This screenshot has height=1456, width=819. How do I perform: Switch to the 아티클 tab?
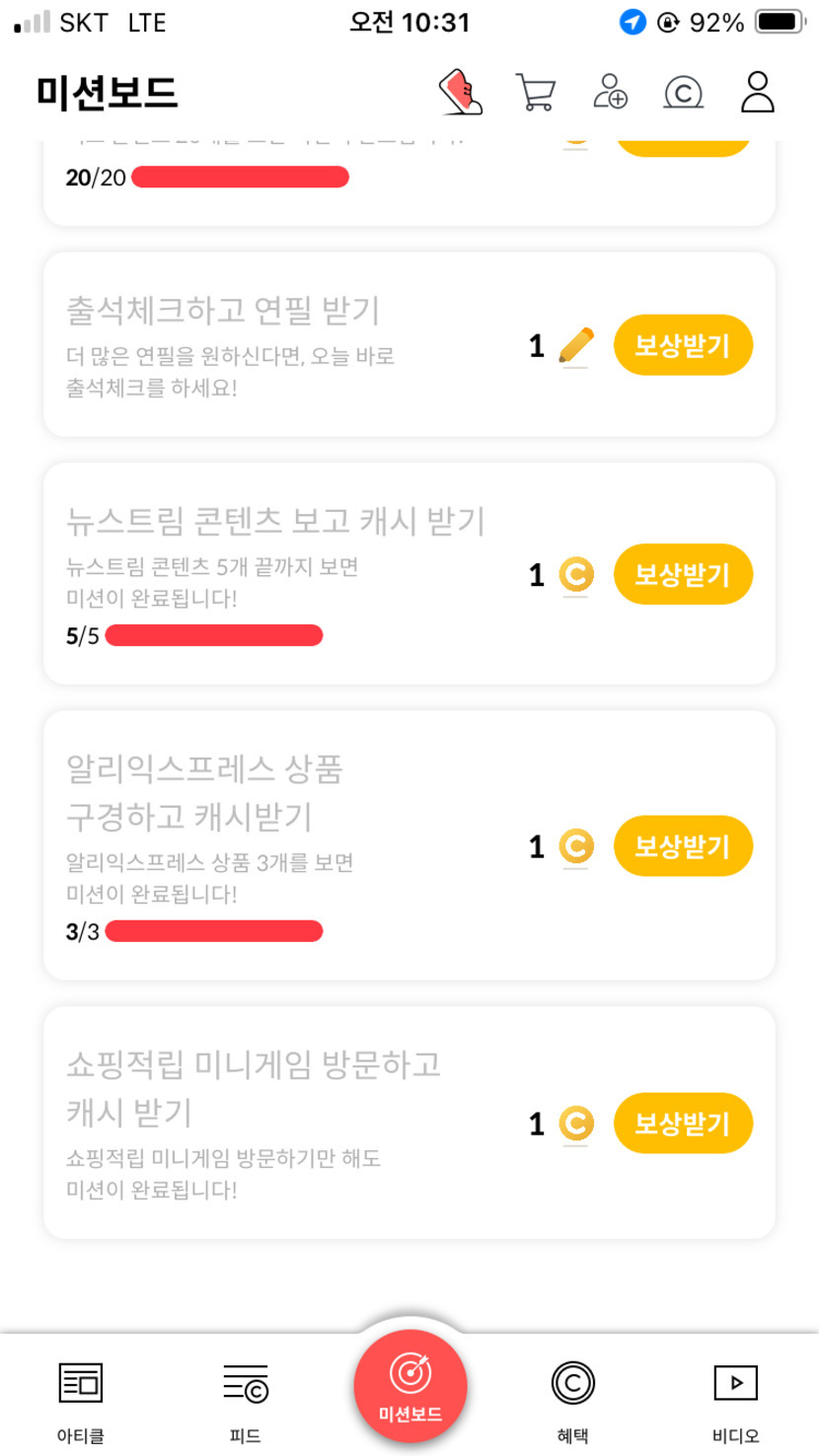(81, 1399)
